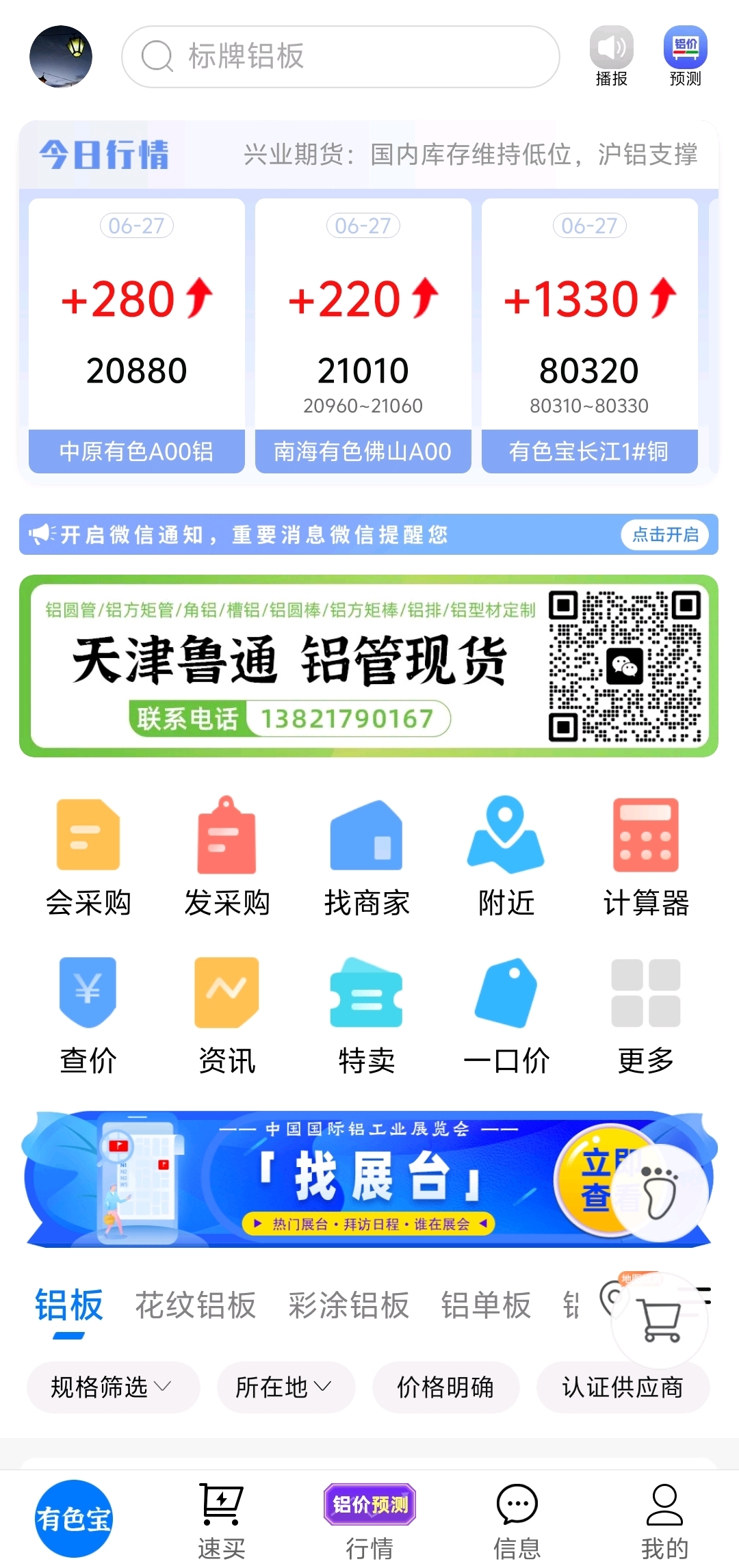
Task: Open the profile avatar picture
Action: point(61,57)
